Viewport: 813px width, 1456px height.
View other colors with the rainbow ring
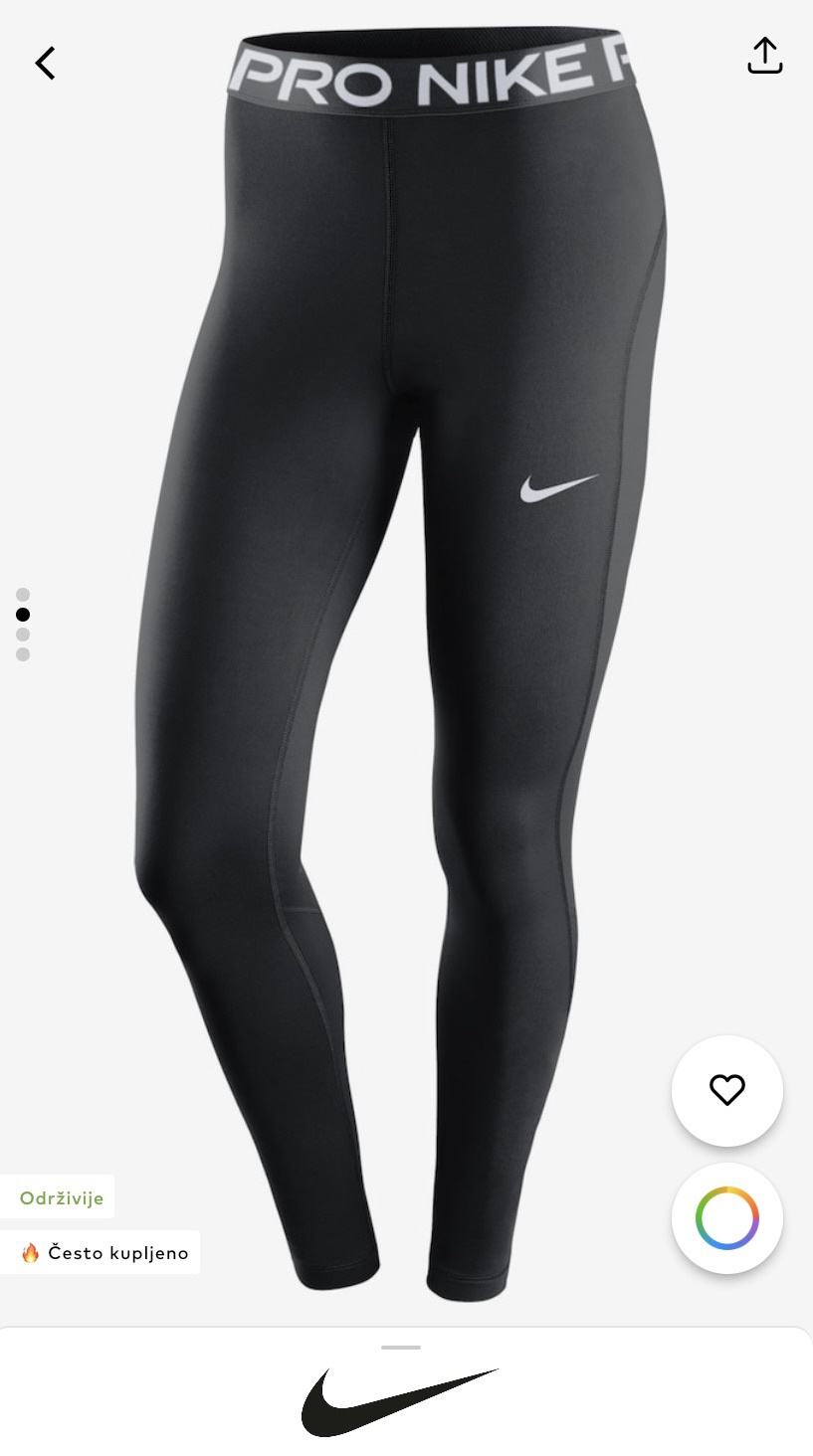tap(727, 1218)
